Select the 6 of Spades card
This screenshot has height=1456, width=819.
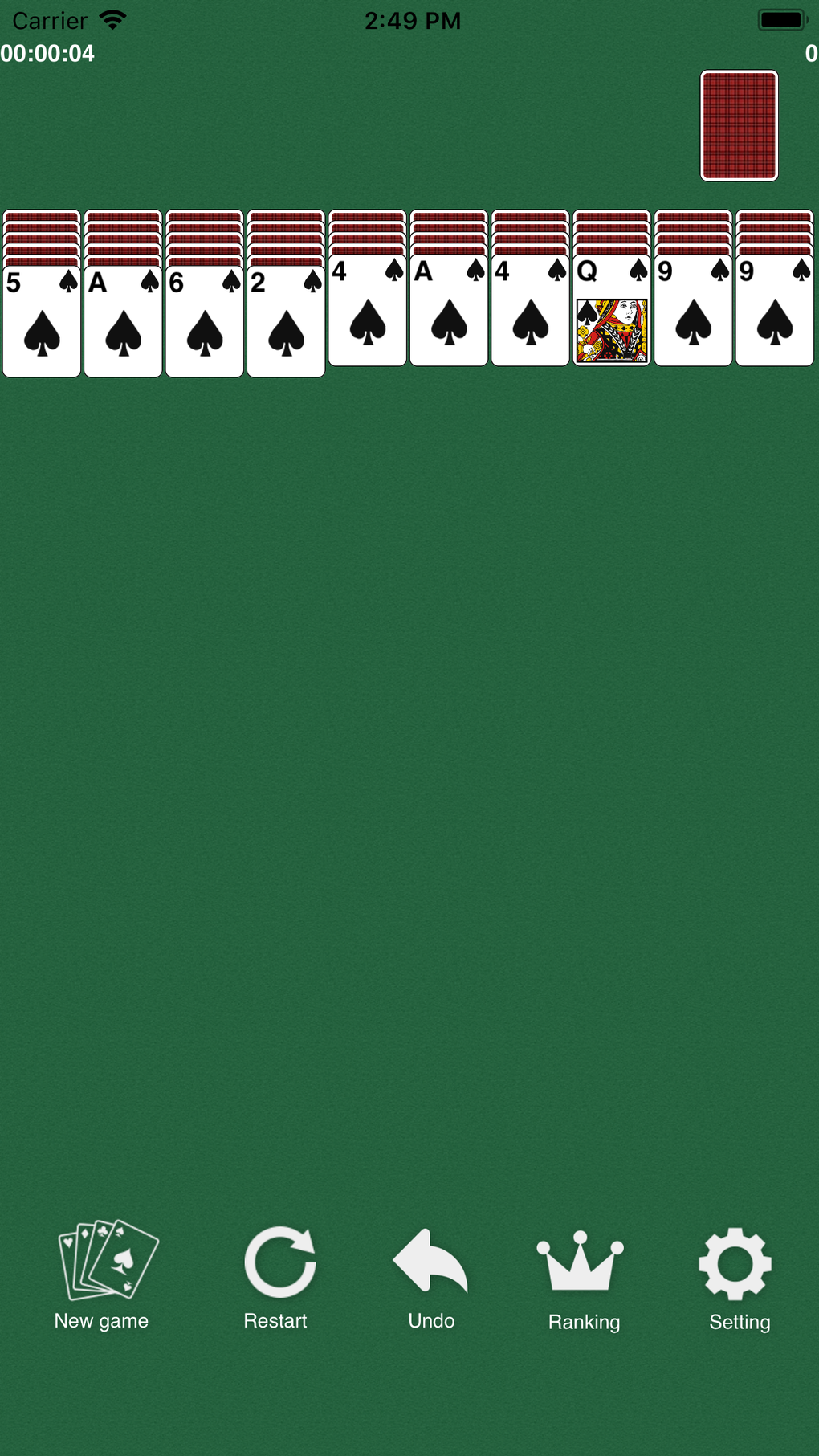pyautogui.click(x=204, y=321)
